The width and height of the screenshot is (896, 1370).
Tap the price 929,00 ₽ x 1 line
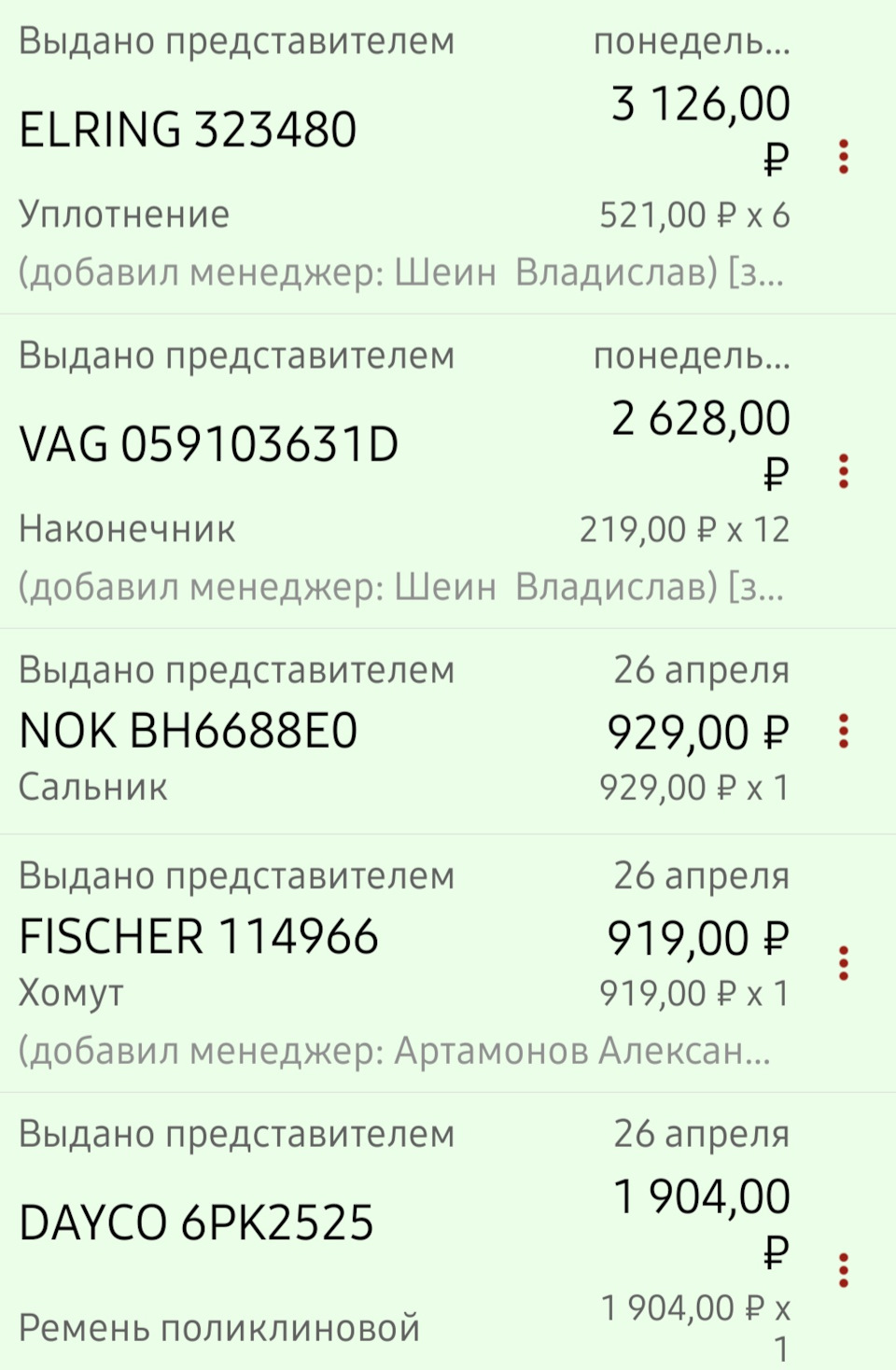[694, 787]
